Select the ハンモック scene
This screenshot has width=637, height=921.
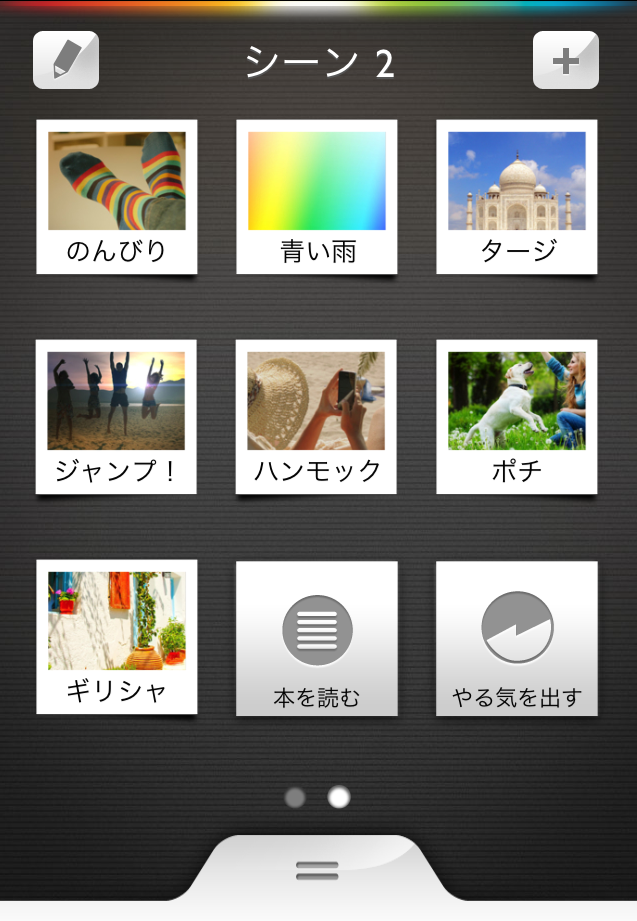pos(316,416)
